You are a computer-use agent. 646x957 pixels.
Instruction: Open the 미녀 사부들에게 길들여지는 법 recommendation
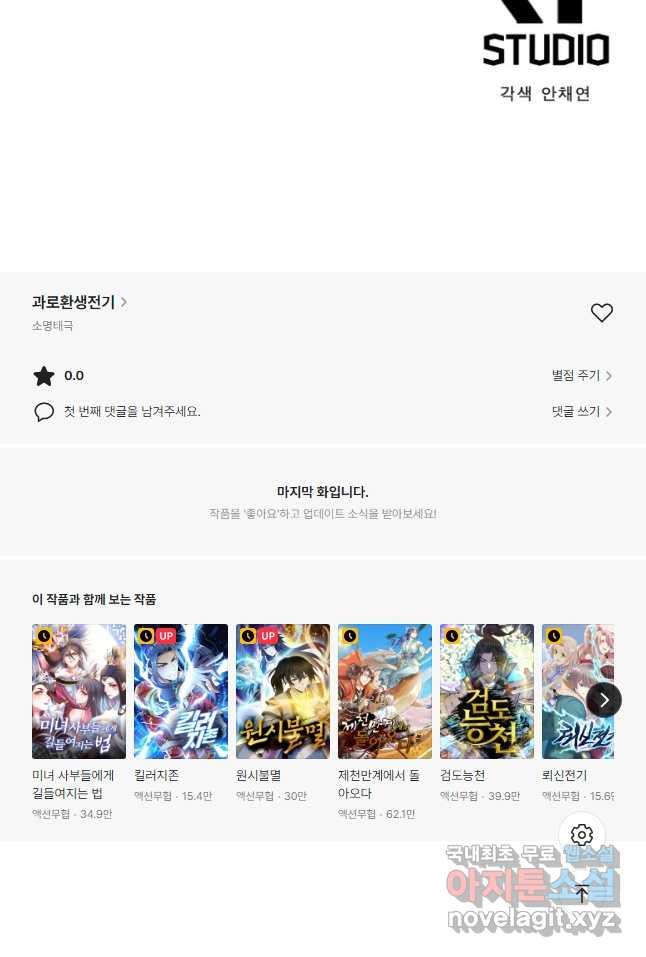coord(79,692)
